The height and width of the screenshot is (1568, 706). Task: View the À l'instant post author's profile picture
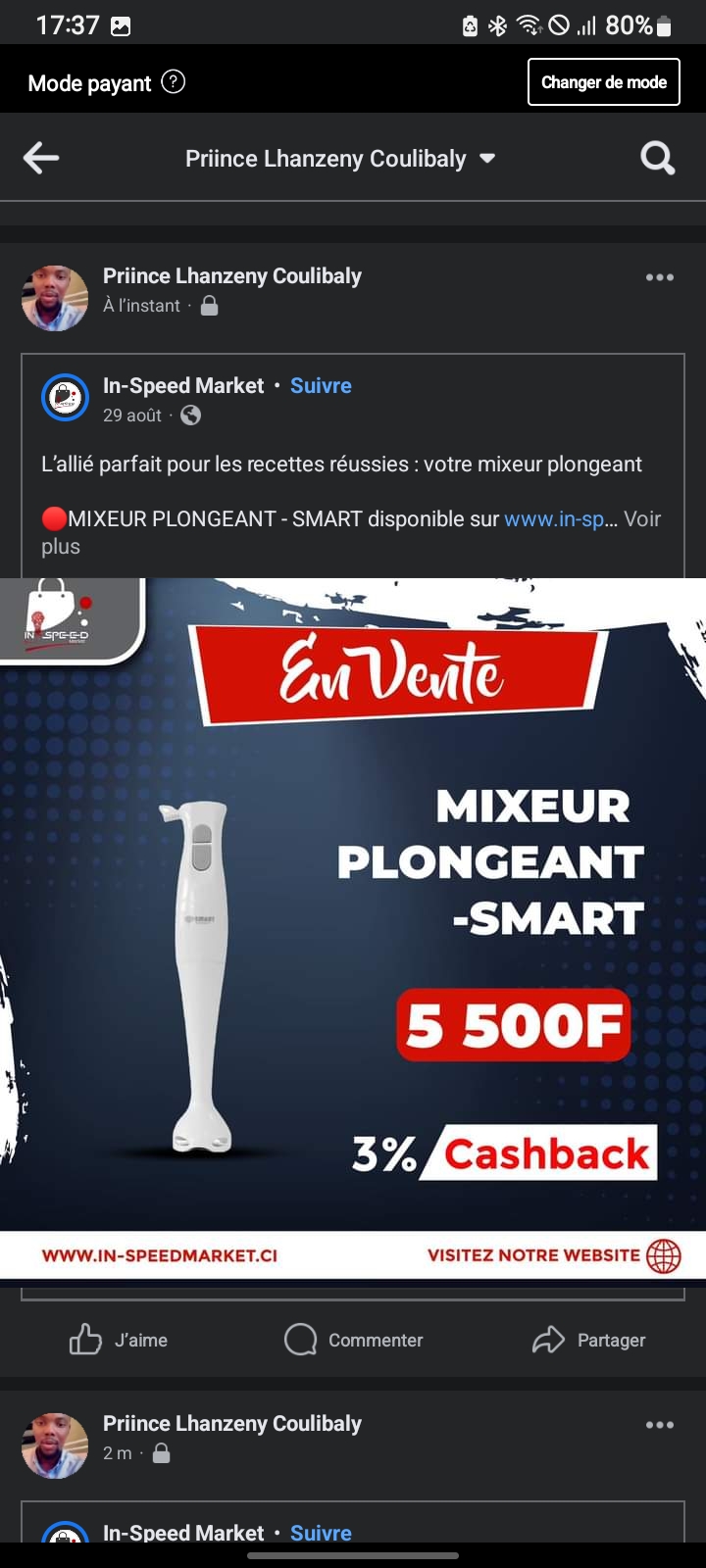coord(55,298)
